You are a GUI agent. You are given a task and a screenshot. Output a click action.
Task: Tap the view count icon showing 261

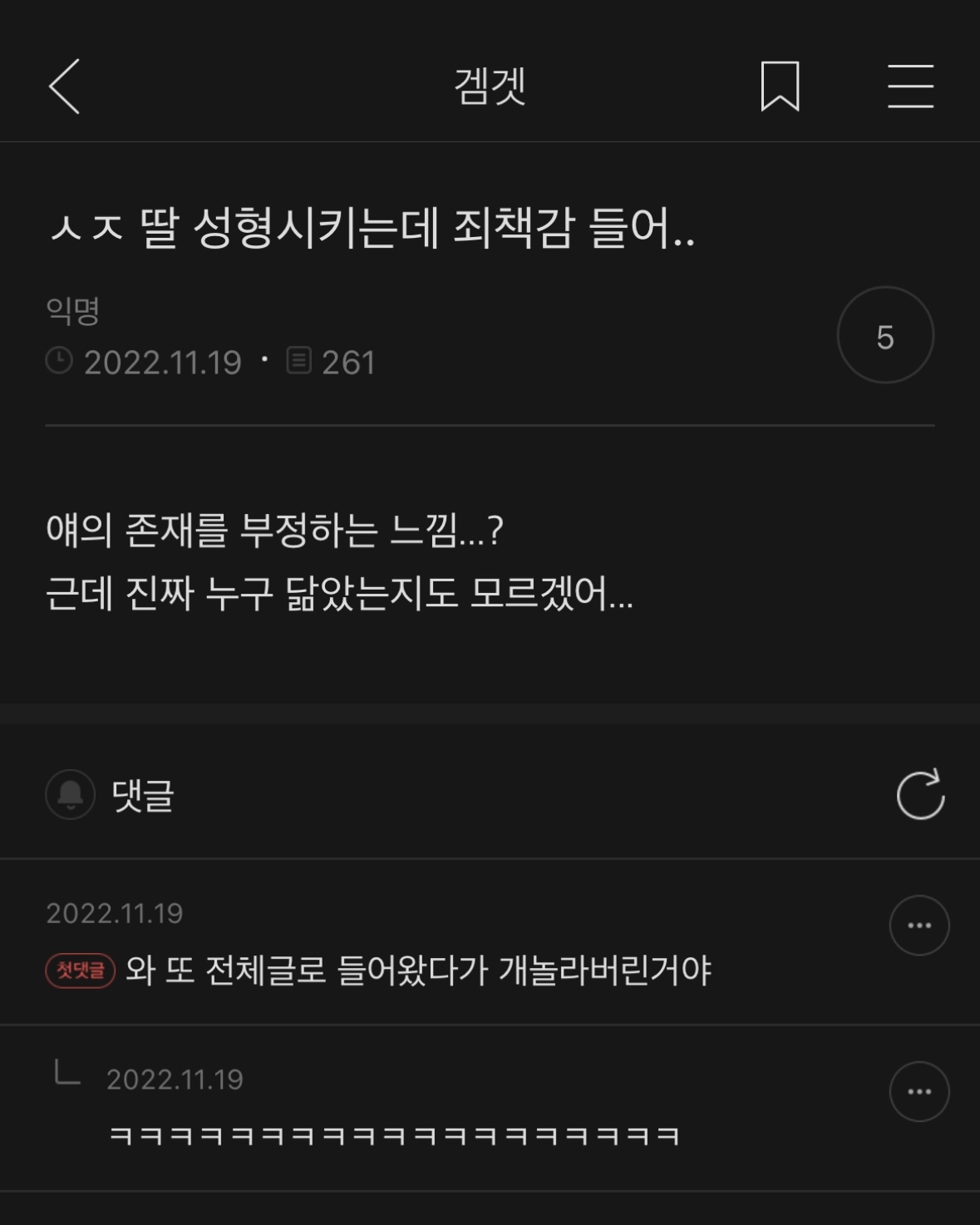pyautogui.click(x=299, y=360)
